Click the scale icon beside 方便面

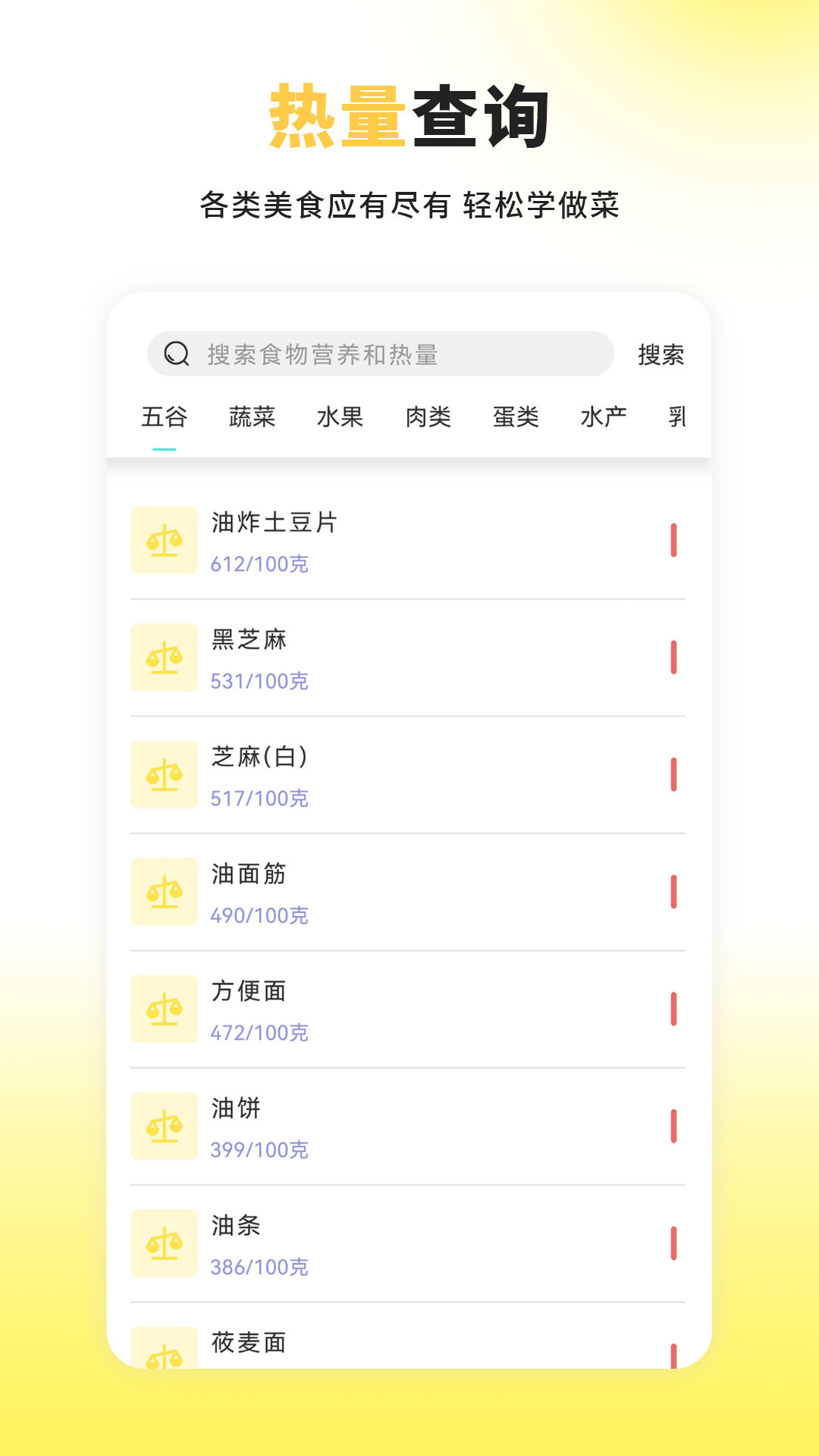point(164,1009)
